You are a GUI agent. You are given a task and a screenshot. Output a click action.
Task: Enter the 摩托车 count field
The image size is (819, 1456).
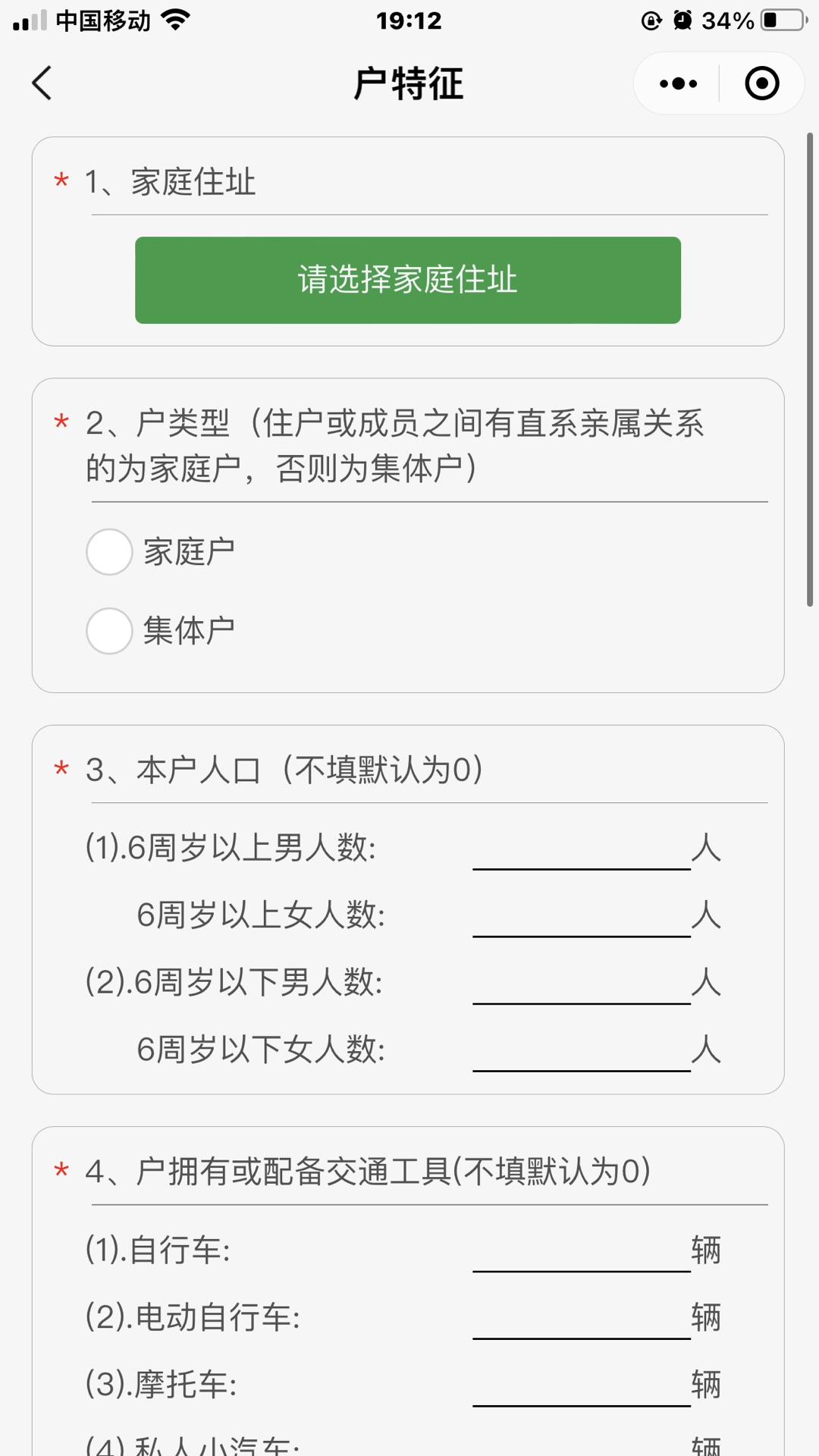coord(581,1387)
